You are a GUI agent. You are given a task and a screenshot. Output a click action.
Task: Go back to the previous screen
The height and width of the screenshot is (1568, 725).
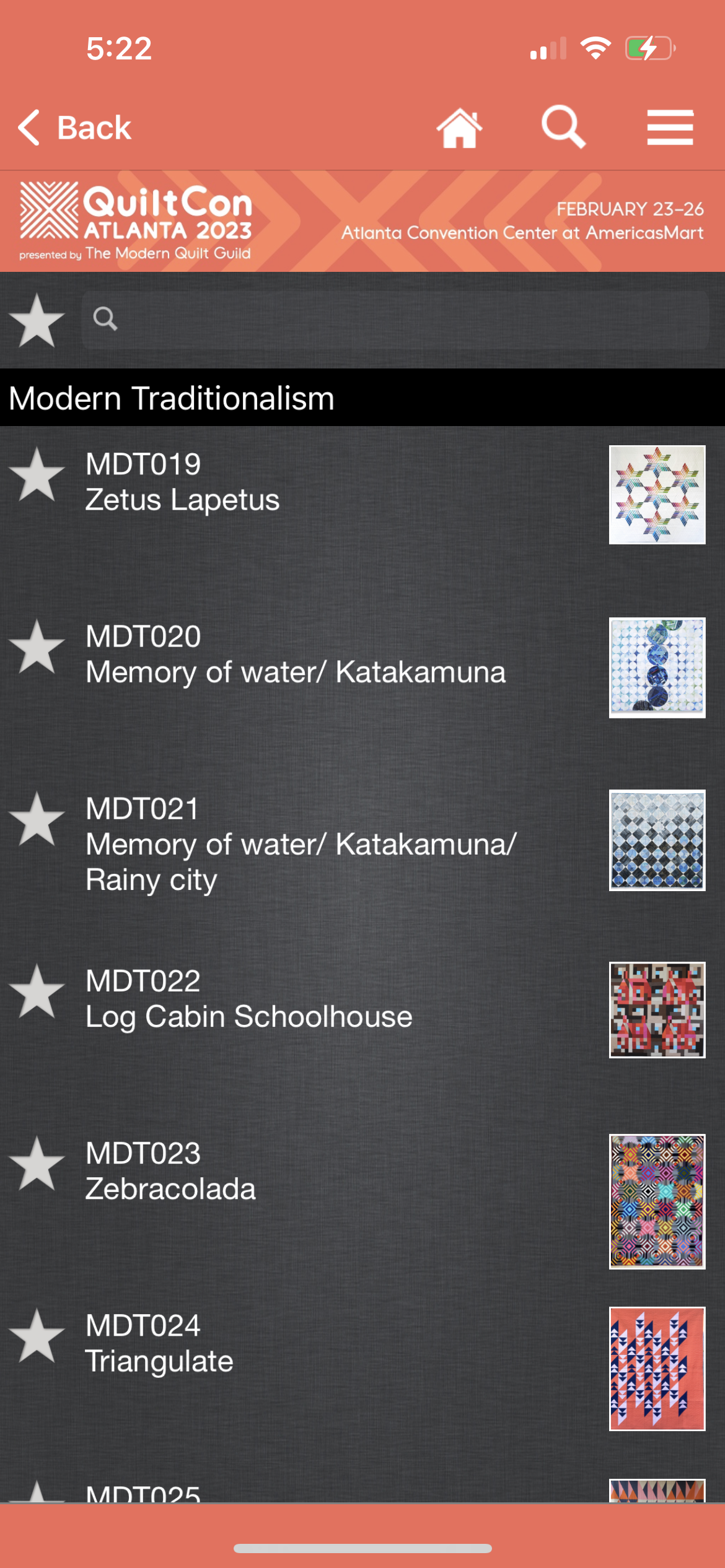(74, 128)
